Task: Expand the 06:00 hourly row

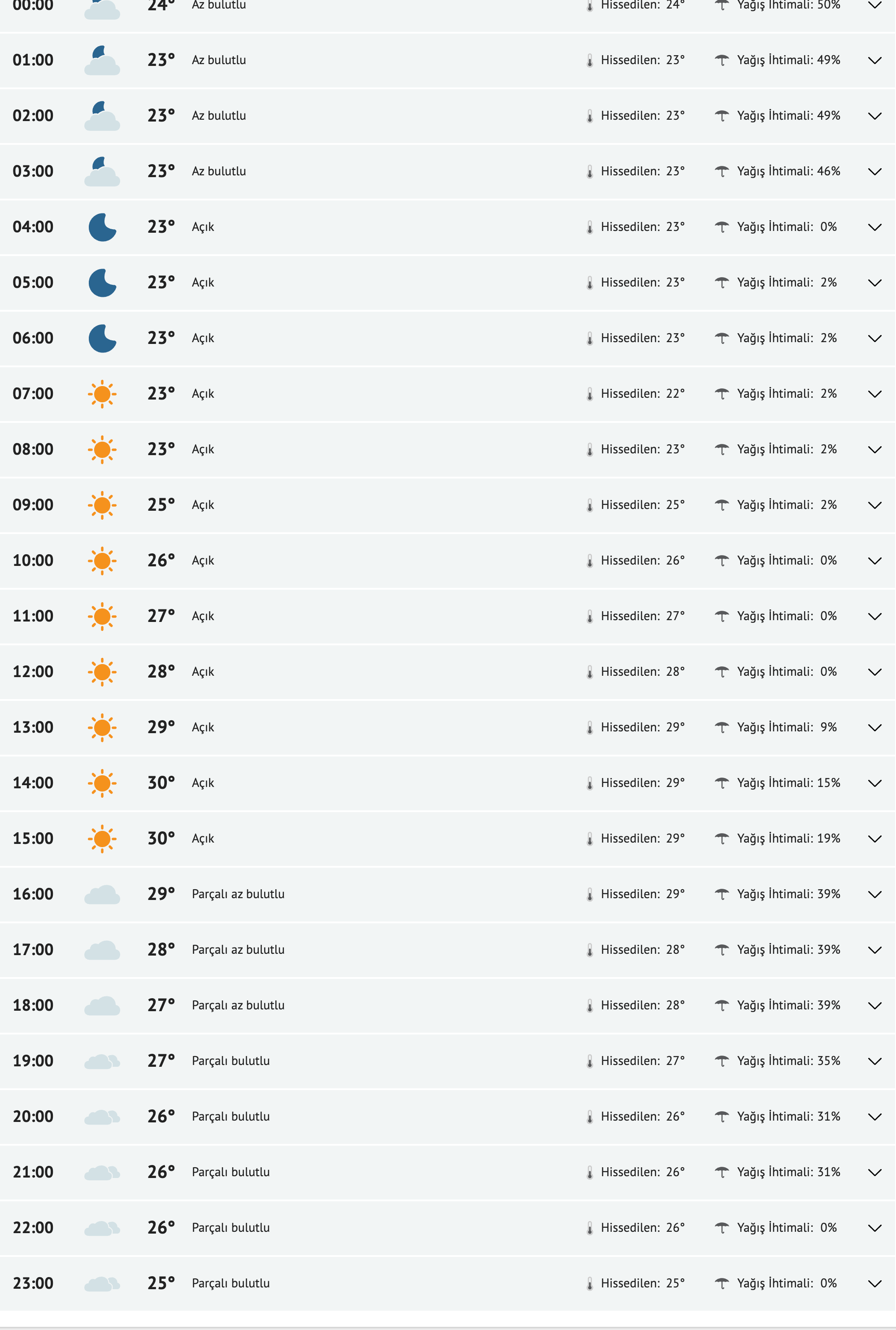Action: 874,338
